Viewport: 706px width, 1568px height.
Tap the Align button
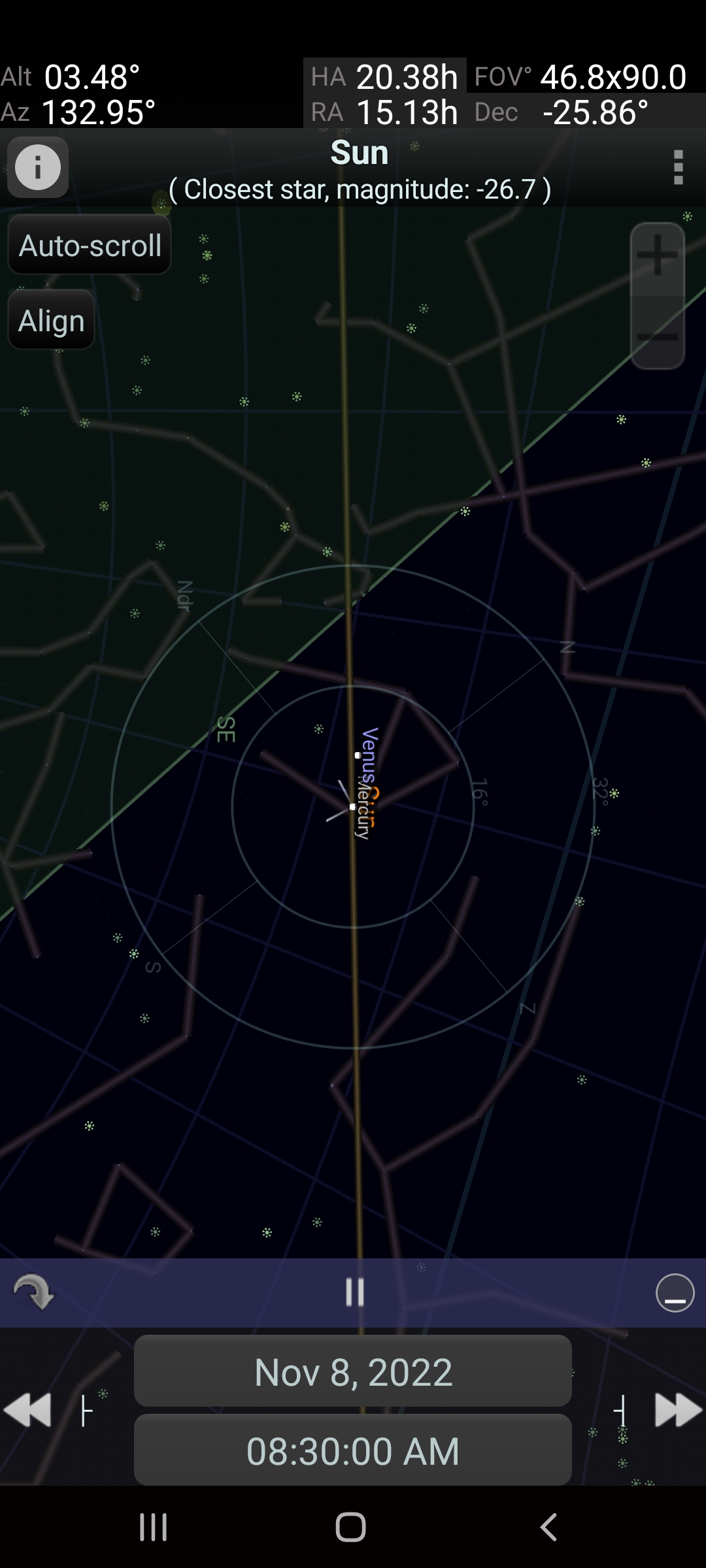pos(52,321)
